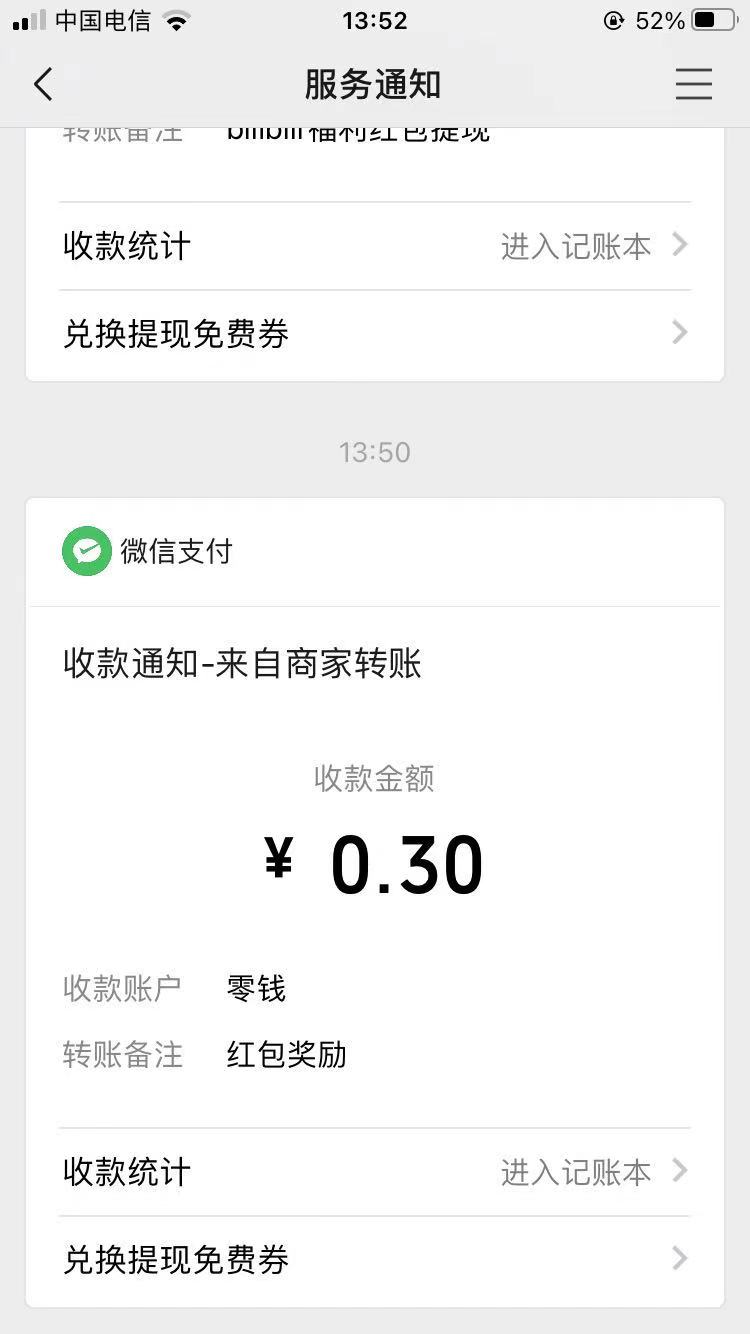750x1334 pixels.
Task: Open the lower 兑换提现免费券 chevron
Action: click(679, 1259)
